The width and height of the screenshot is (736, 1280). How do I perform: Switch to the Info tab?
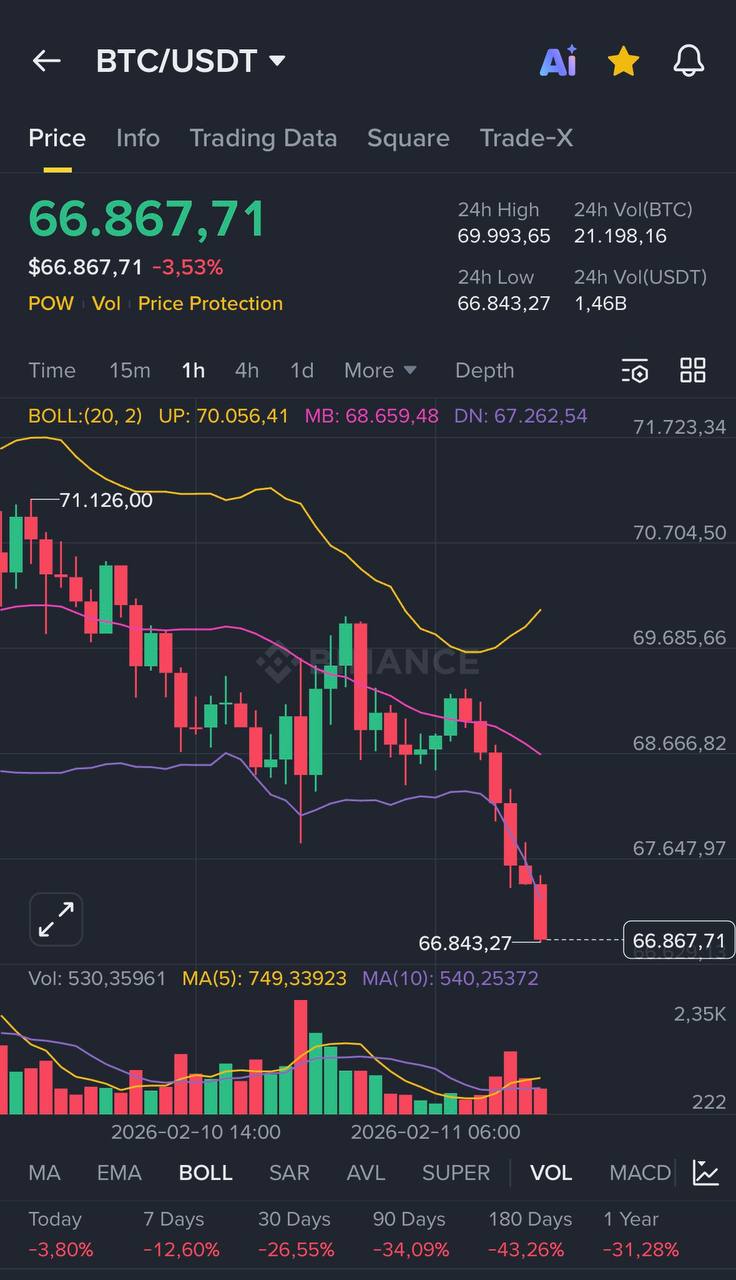[137, 138]
